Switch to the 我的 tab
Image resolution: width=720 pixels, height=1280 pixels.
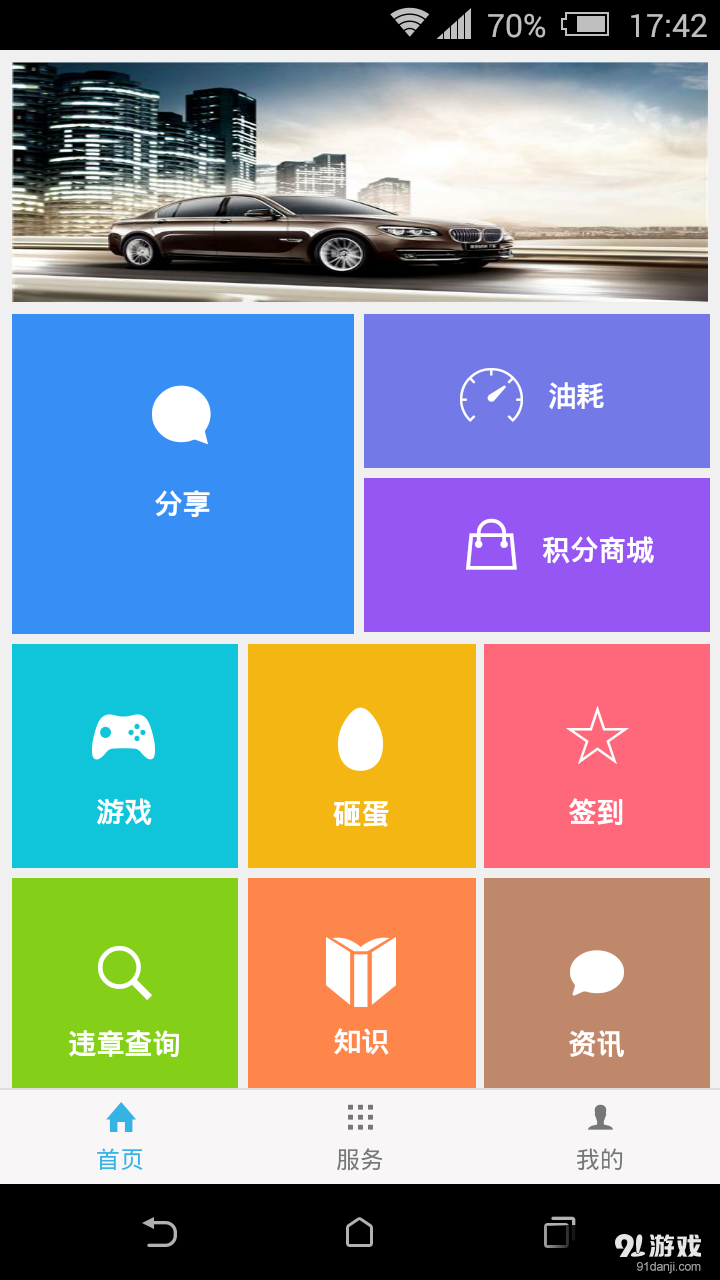click(x=600, y=1136)
